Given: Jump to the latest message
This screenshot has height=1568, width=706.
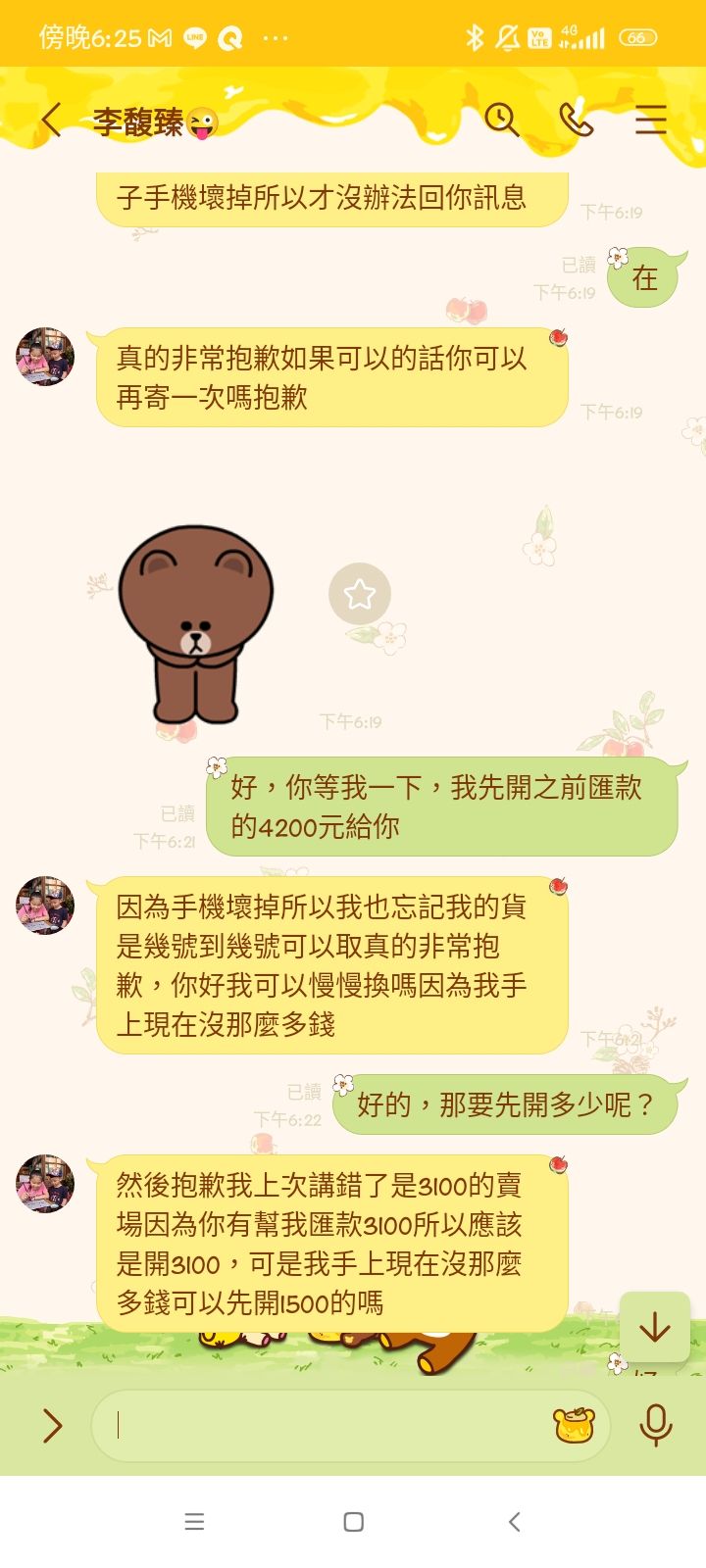Looking at the screenshot, I should [654, 1327].
